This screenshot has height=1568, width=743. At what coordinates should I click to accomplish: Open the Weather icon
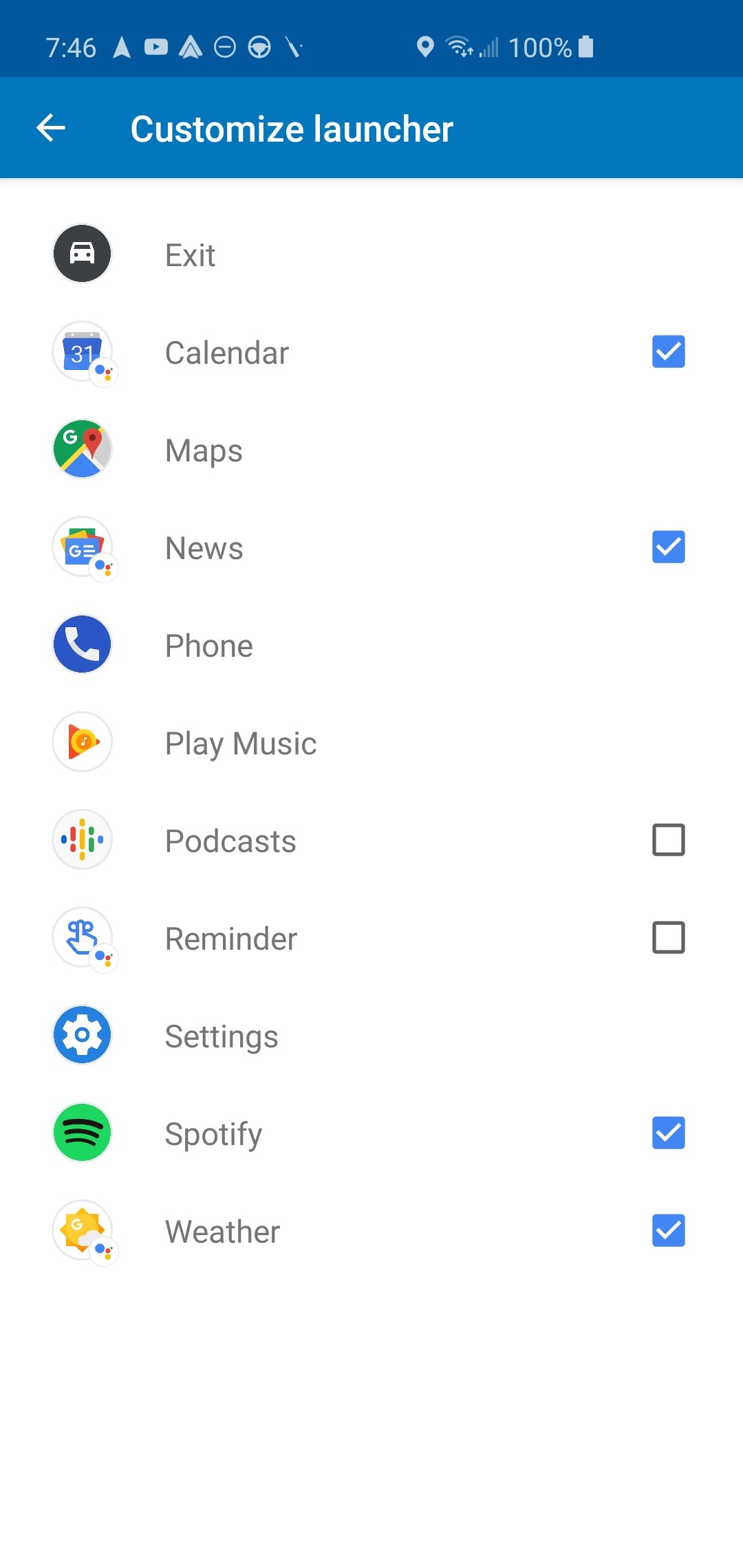[81, 1231]
